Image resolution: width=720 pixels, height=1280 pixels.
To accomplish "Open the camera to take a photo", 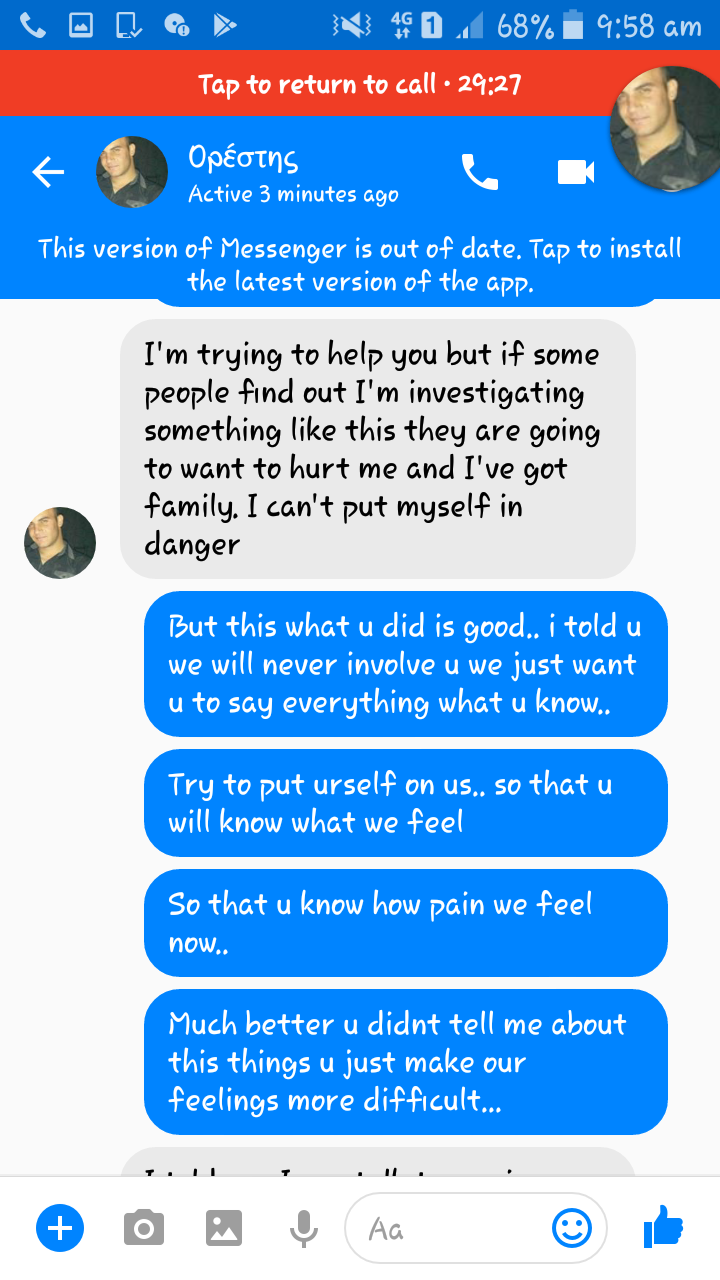I will (x=144, y=1227).
